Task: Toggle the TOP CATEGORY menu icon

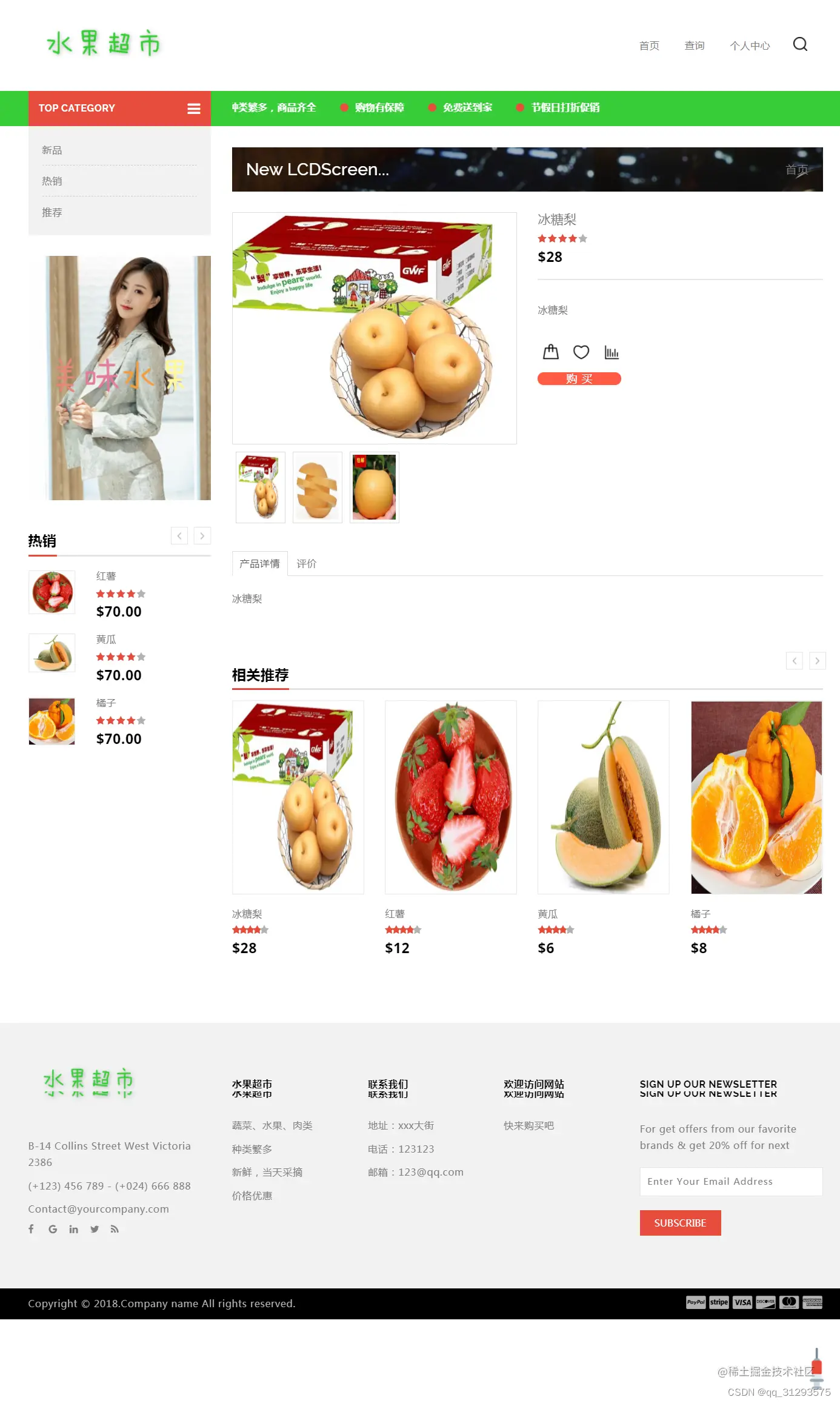Action: click(194, 109)
